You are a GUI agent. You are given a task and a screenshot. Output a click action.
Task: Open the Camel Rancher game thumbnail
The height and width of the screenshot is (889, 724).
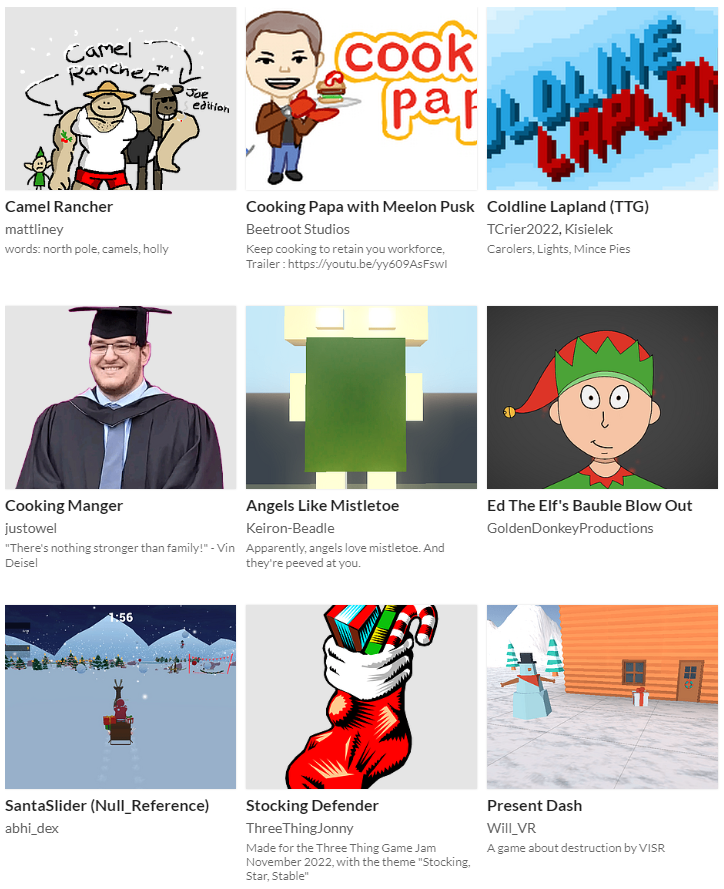click(120, 99)
